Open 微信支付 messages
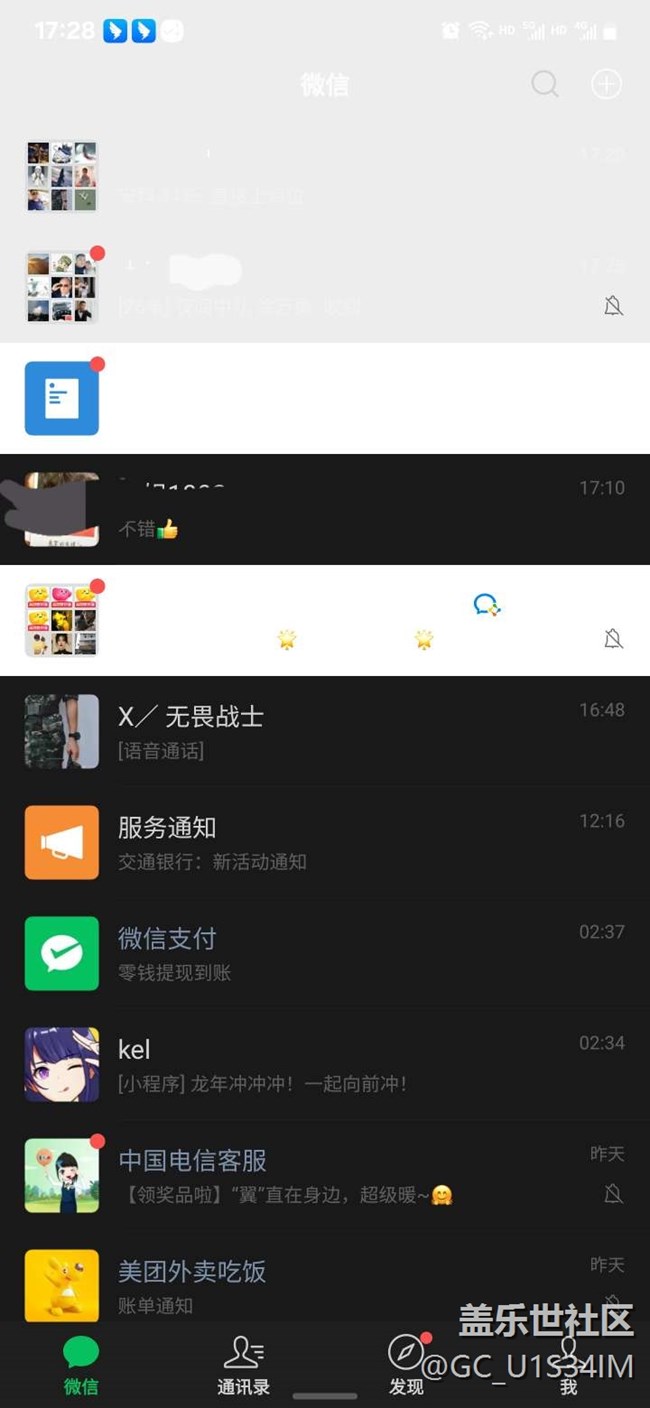650x1408 pixels. 325,953
